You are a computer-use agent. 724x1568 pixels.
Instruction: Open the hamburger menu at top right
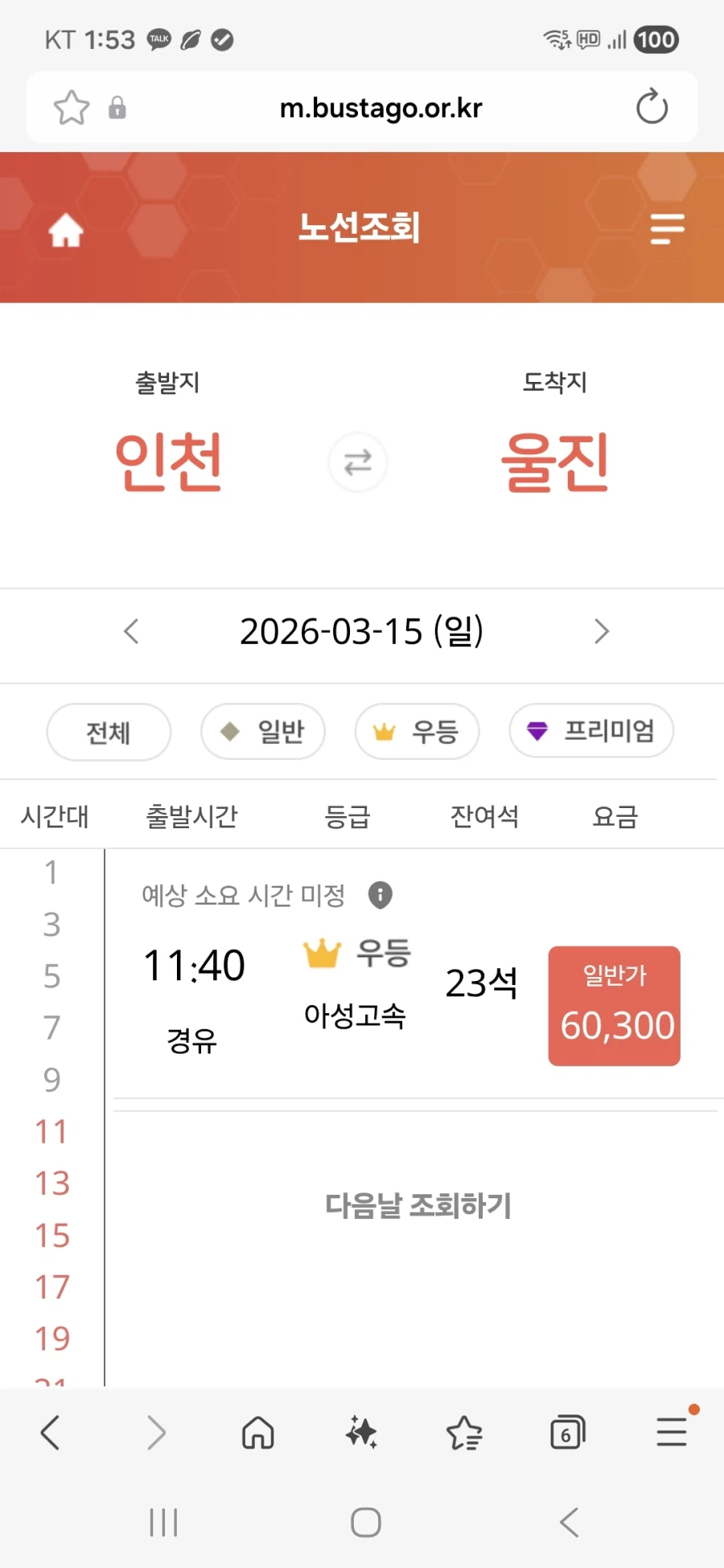click(x=666, y=229)
